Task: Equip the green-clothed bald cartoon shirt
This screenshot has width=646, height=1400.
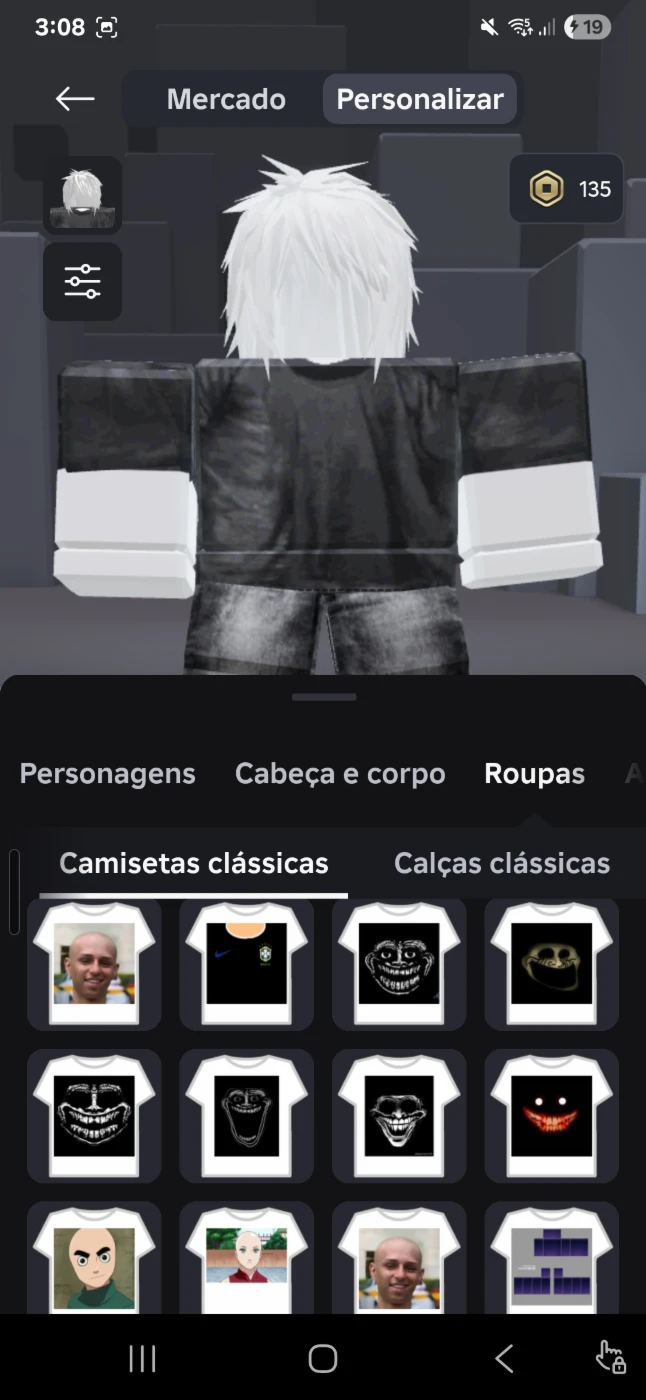Action: click(x=94, y=1260)
